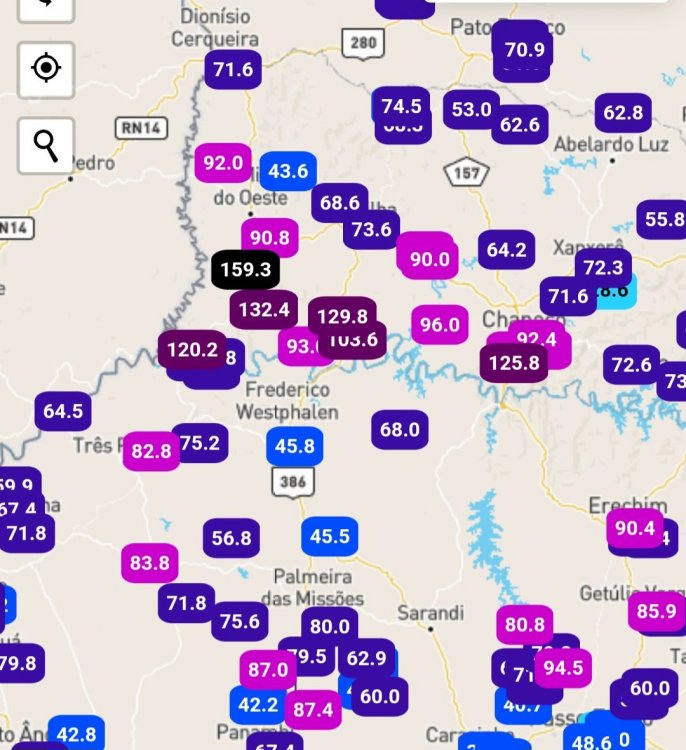
Task: View the 80.8 magenta marker
Action: point(524,626)
